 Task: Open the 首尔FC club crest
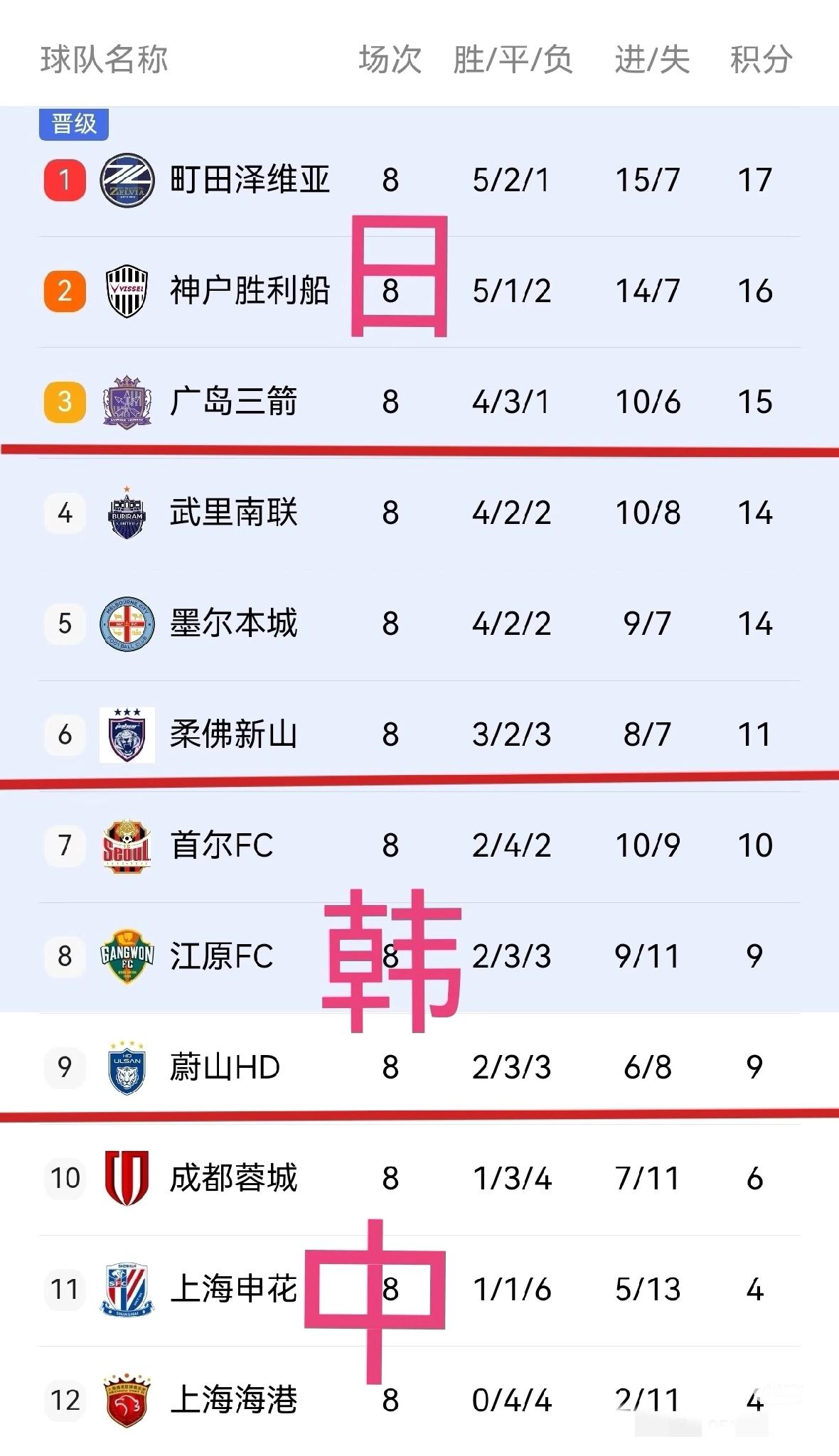pyautogui.click(x=128, y=845)
